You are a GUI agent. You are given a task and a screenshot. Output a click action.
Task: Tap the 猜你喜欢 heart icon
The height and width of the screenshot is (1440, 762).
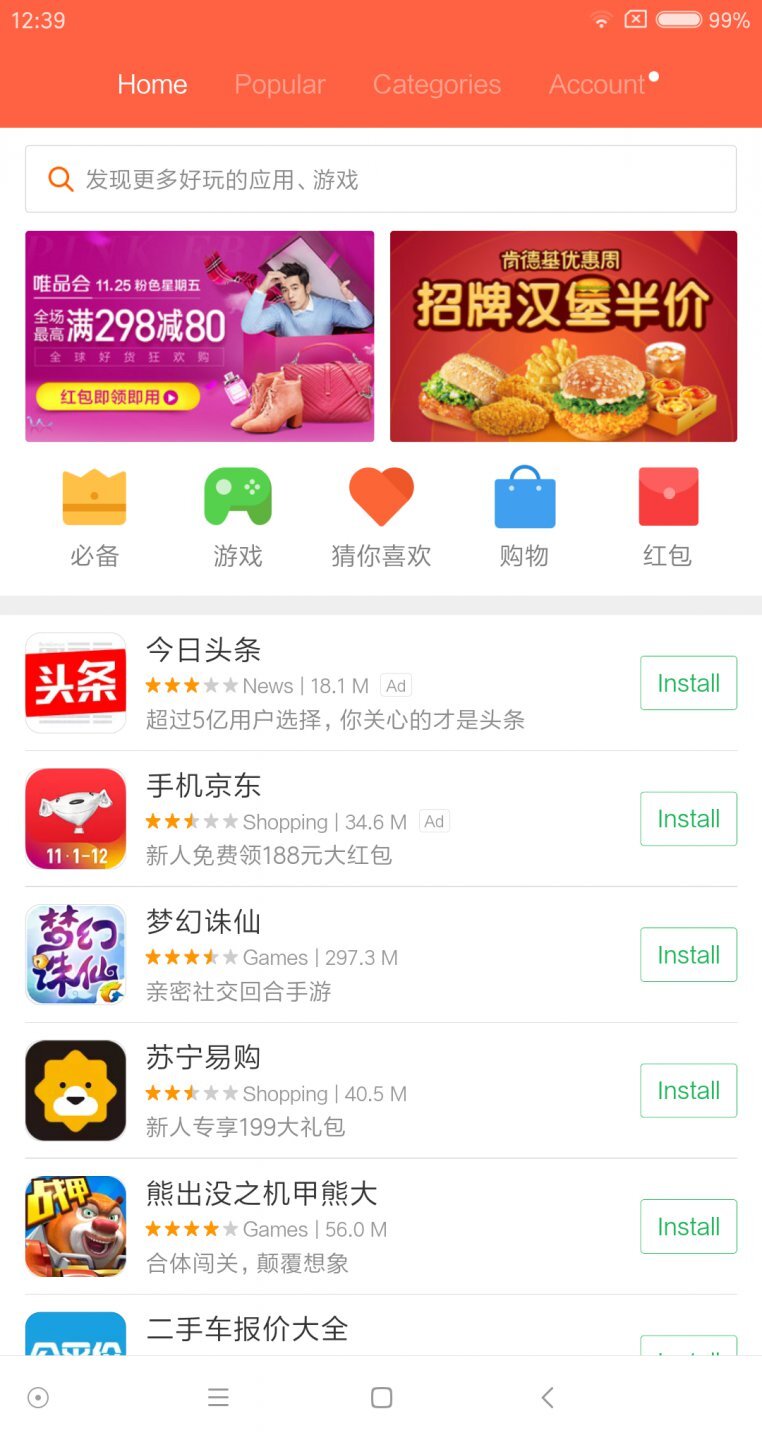point(380,497)
